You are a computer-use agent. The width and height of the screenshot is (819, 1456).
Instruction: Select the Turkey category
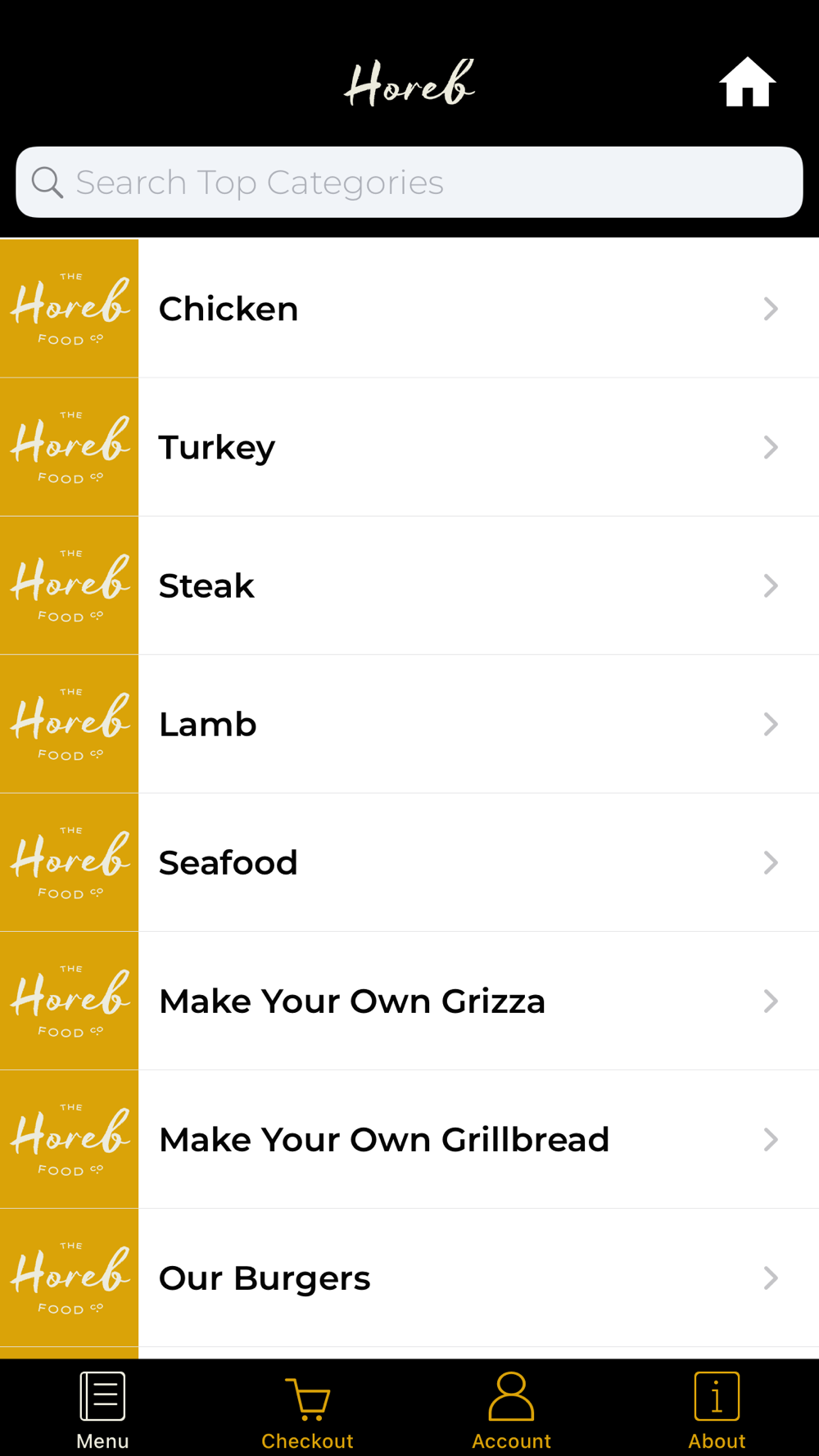(x=409, y=447)
